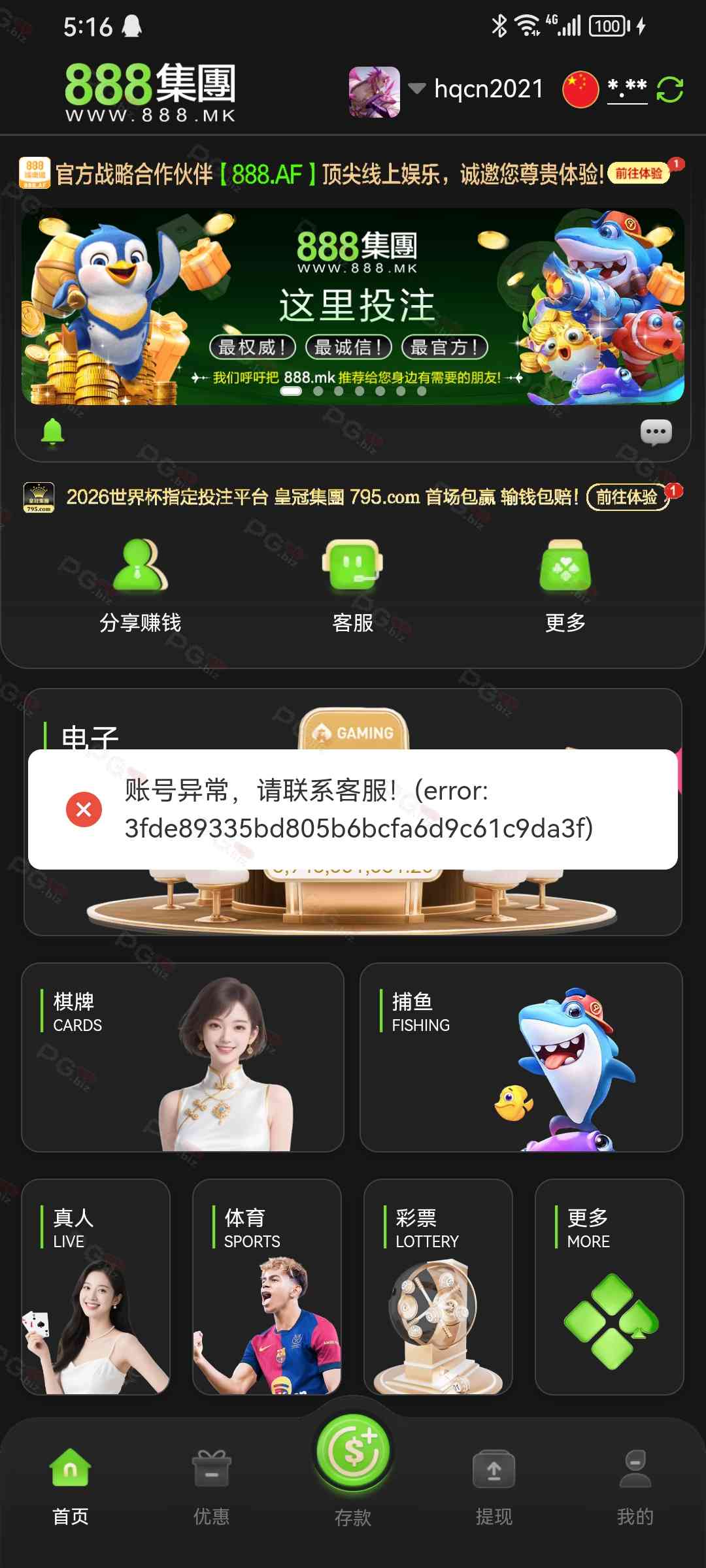Image resolution: width=706 pixels, height=1568 pixels.
Task: Open the 彩票 LOTTERY category
Action: coord(438,1286)
